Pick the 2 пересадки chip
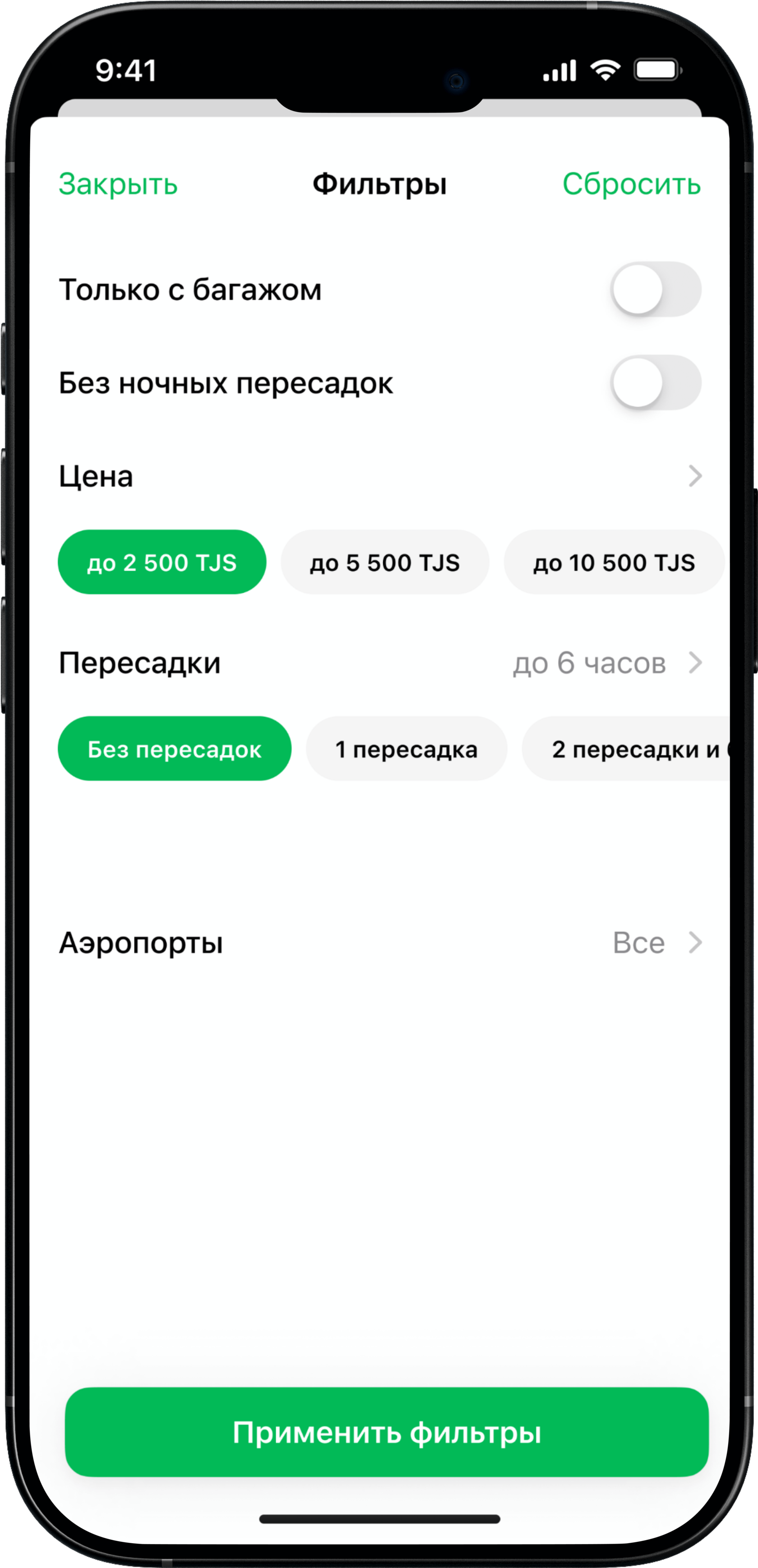The height and width of the screenshot is (1568, 758). click(626, 749)
